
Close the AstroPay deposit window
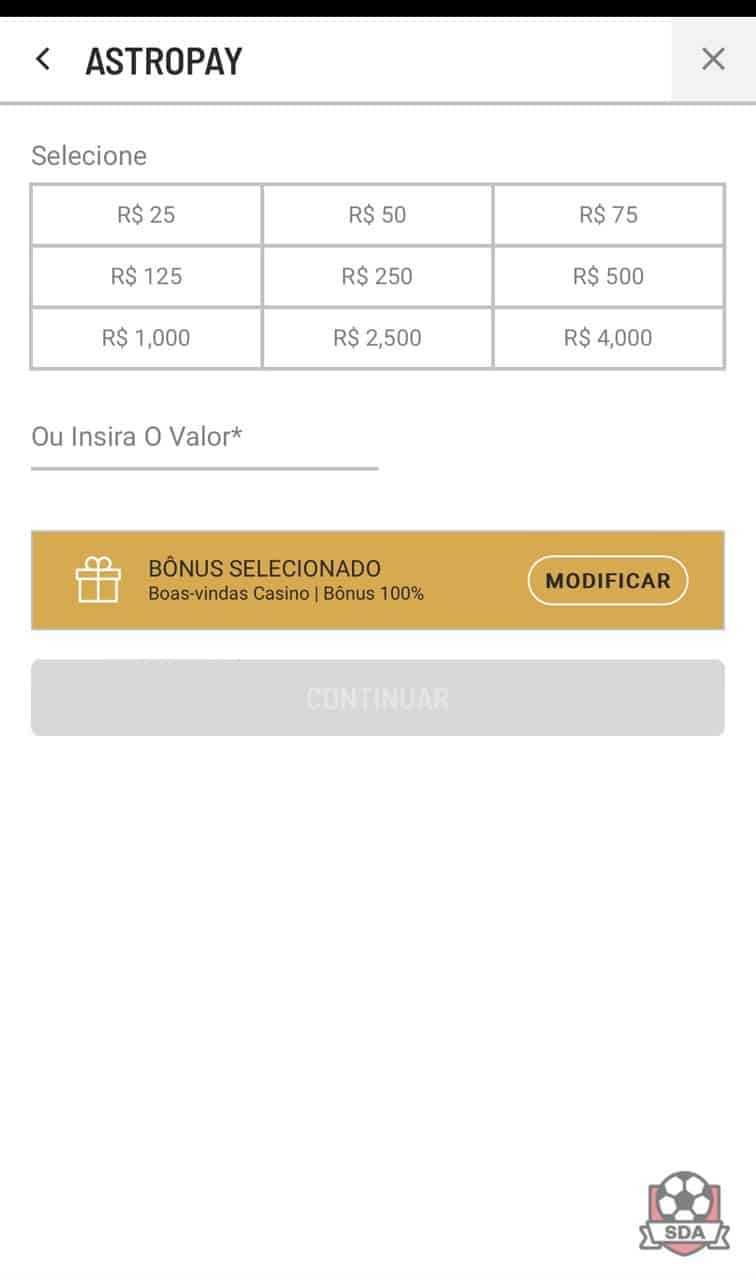pyautogui.click(x=713, y=59)
